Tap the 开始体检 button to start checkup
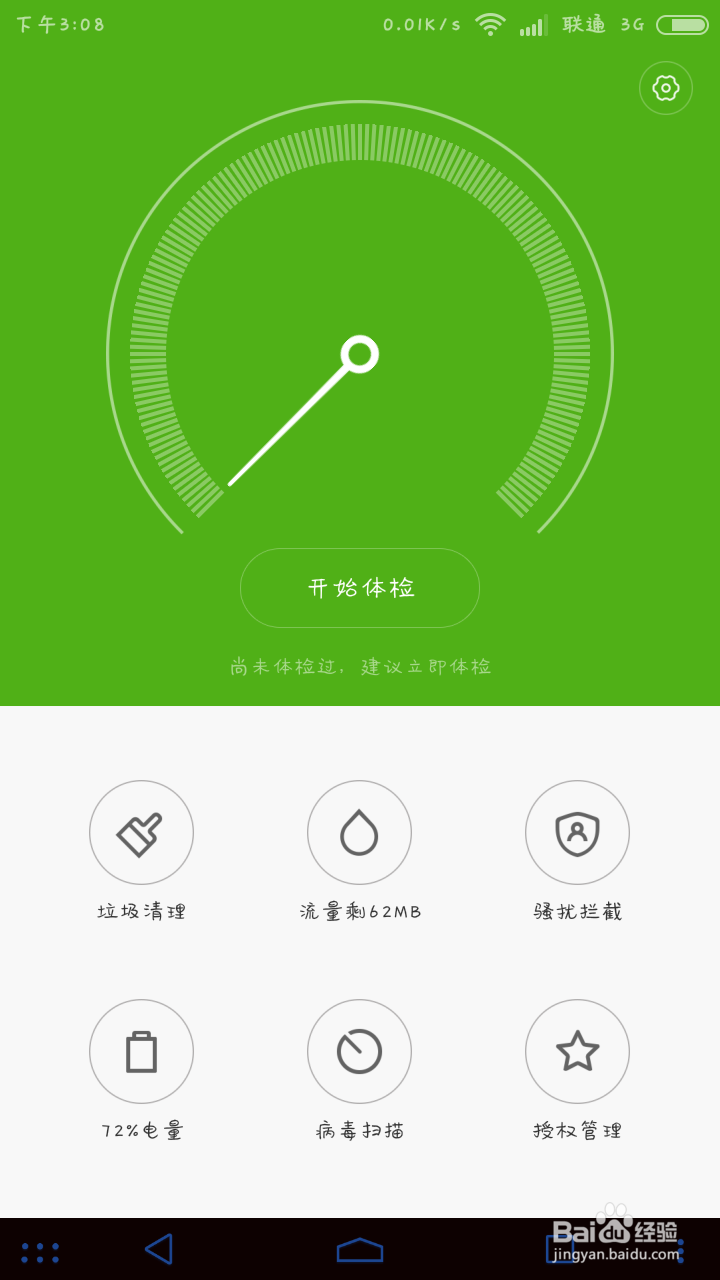720x1280 pixels. coord(359,588)
